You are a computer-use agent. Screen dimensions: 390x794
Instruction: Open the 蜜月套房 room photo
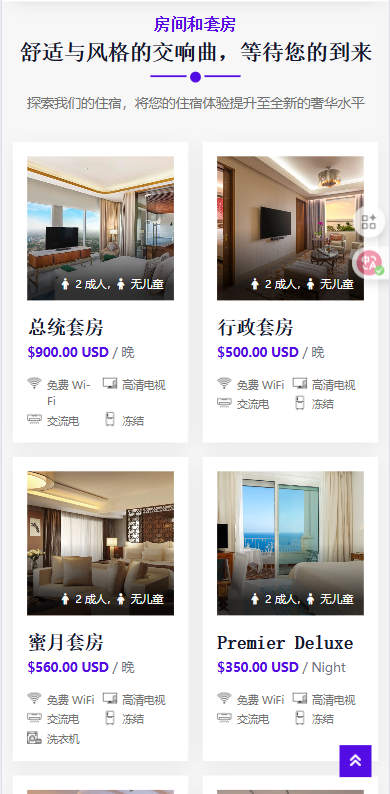(100, 543)
